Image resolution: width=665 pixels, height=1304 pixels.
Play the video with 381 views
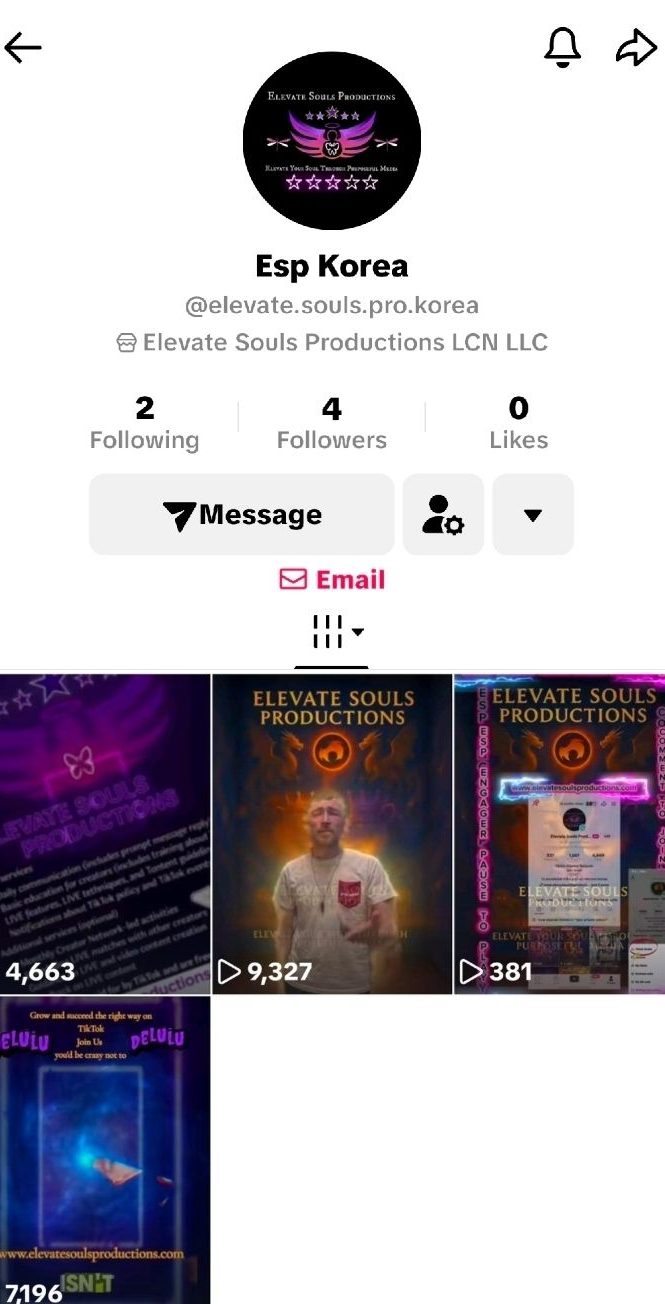(559, 833)
